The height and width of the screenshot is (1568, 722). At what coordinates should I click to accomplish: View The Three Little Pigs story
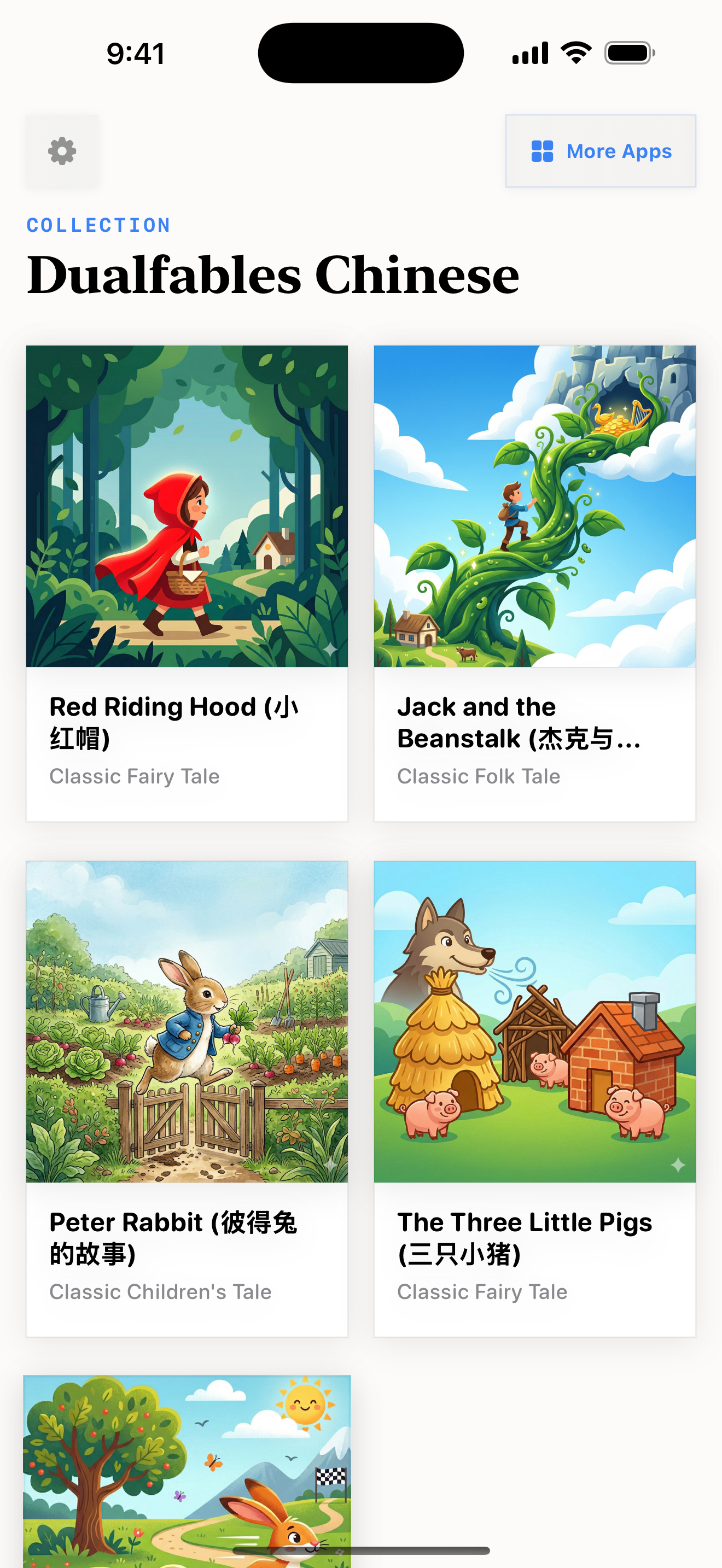[x=534, y=1098]
